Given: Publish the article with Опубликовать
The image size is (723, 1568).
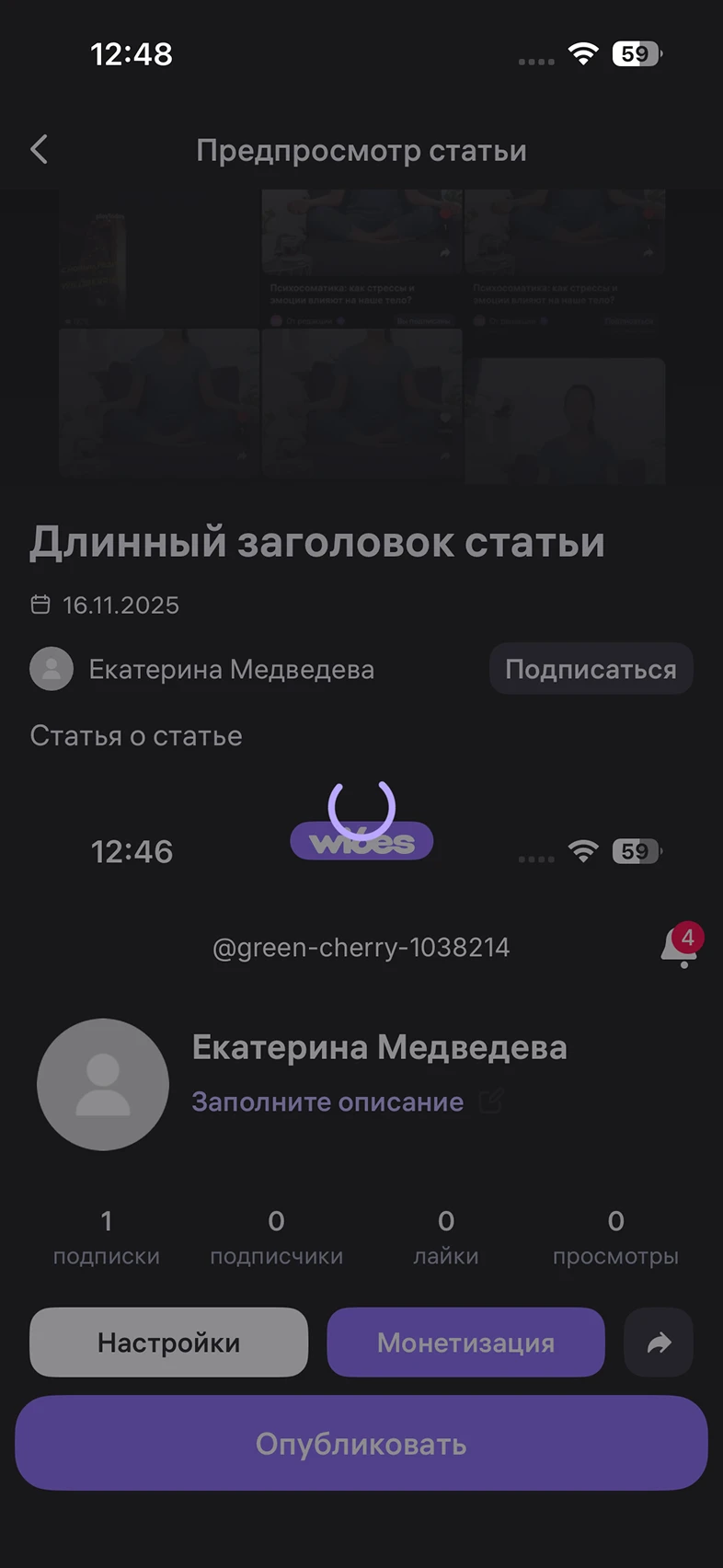Looking at the screenshot, I should [x=361, y=1444].
